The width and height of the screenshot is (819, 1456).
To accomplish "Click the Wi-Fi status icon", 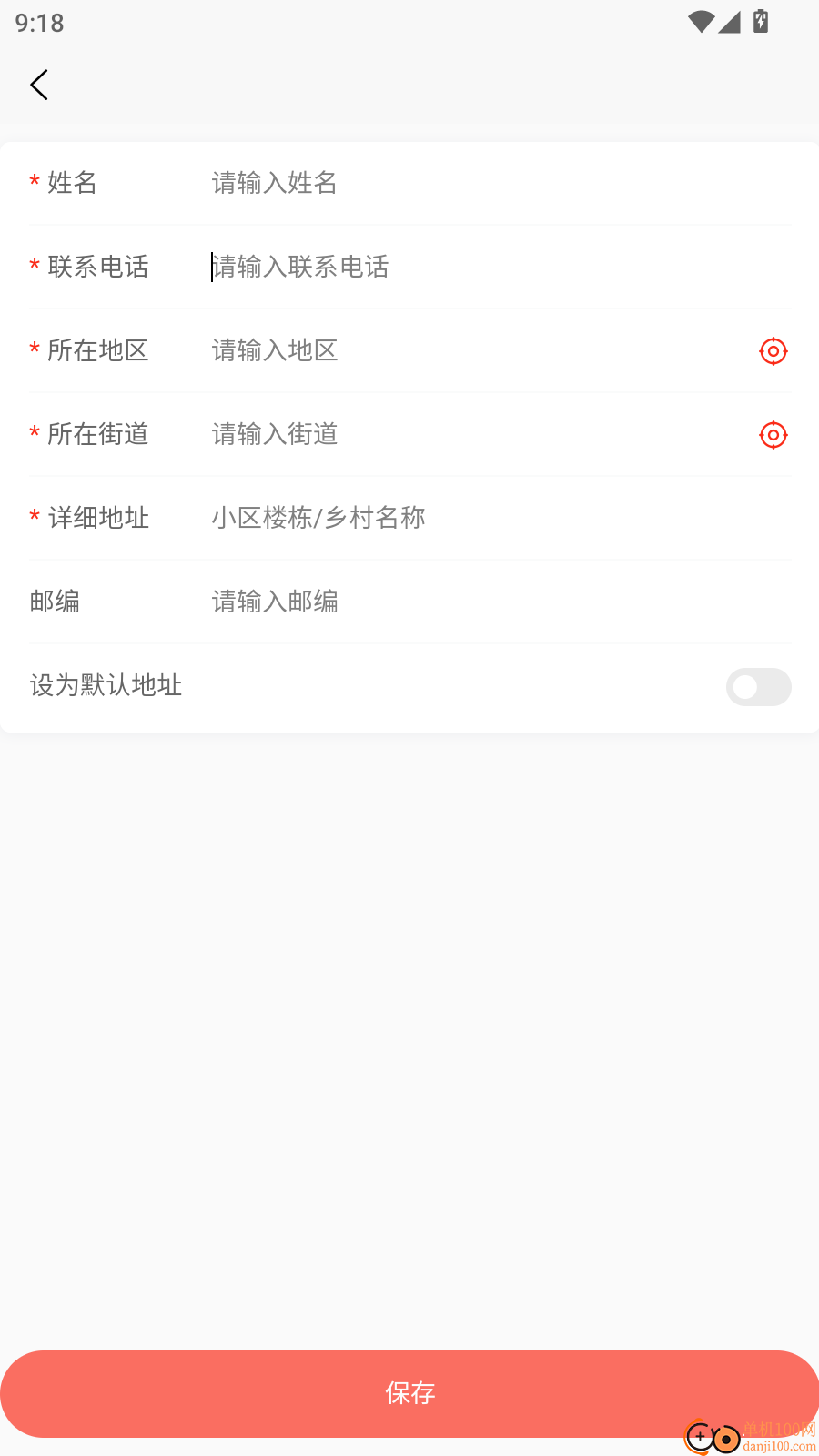I will [700, 21].
